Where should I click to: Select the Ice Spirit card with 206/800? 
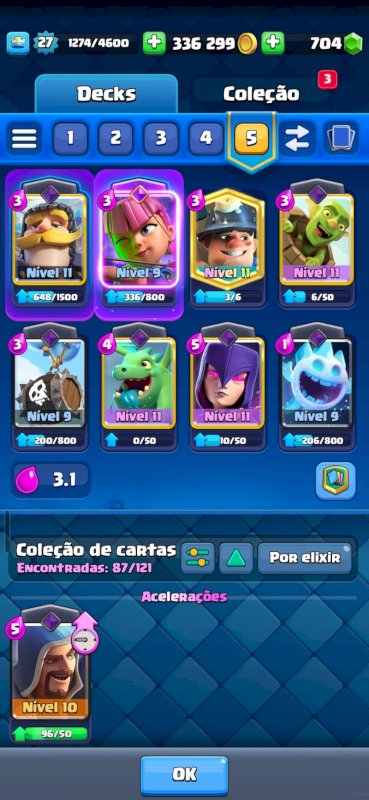(x=316, y=388)
